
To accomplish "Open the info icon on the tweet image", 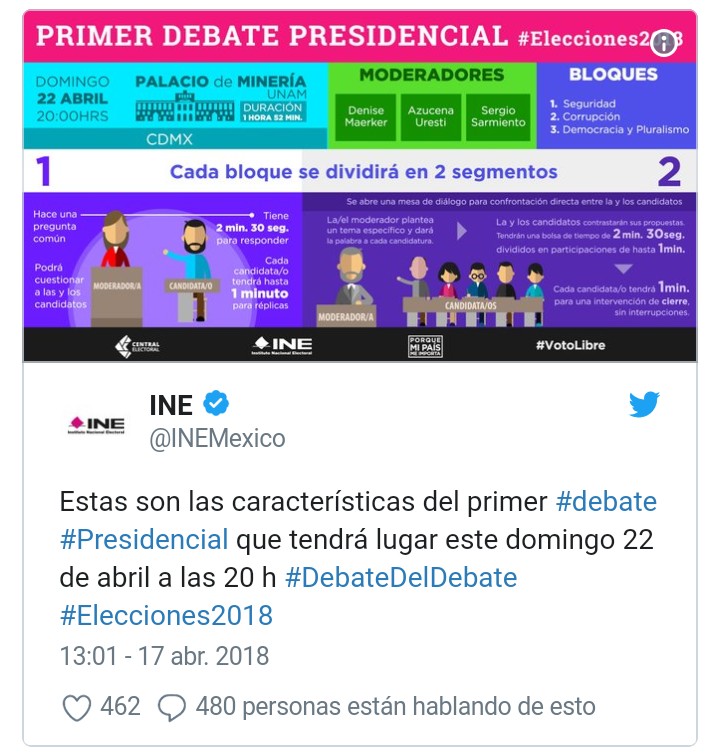I will (x=666, y=42).
